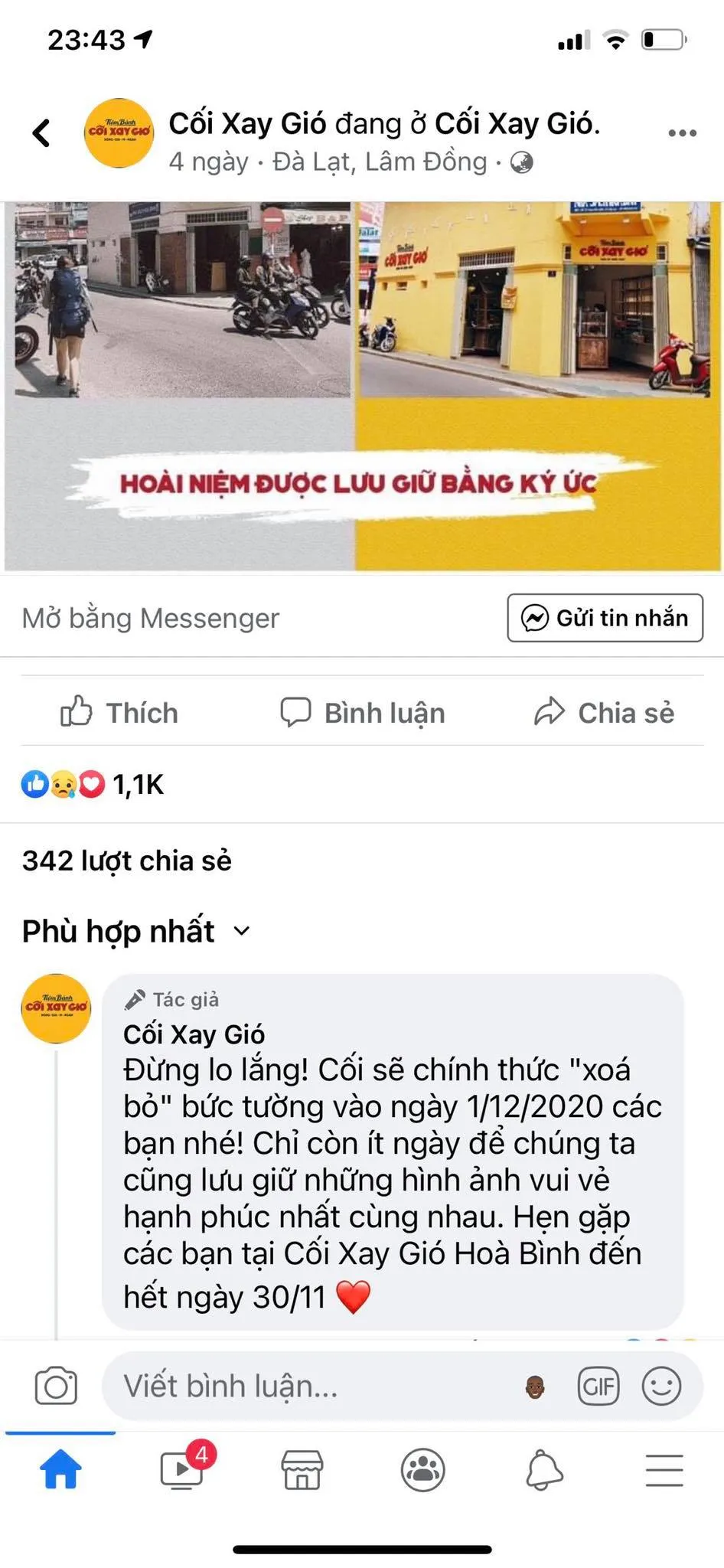Focus the Viết bình luận field
This screenshot has height=1568, width=724.
click(306, 1386)
